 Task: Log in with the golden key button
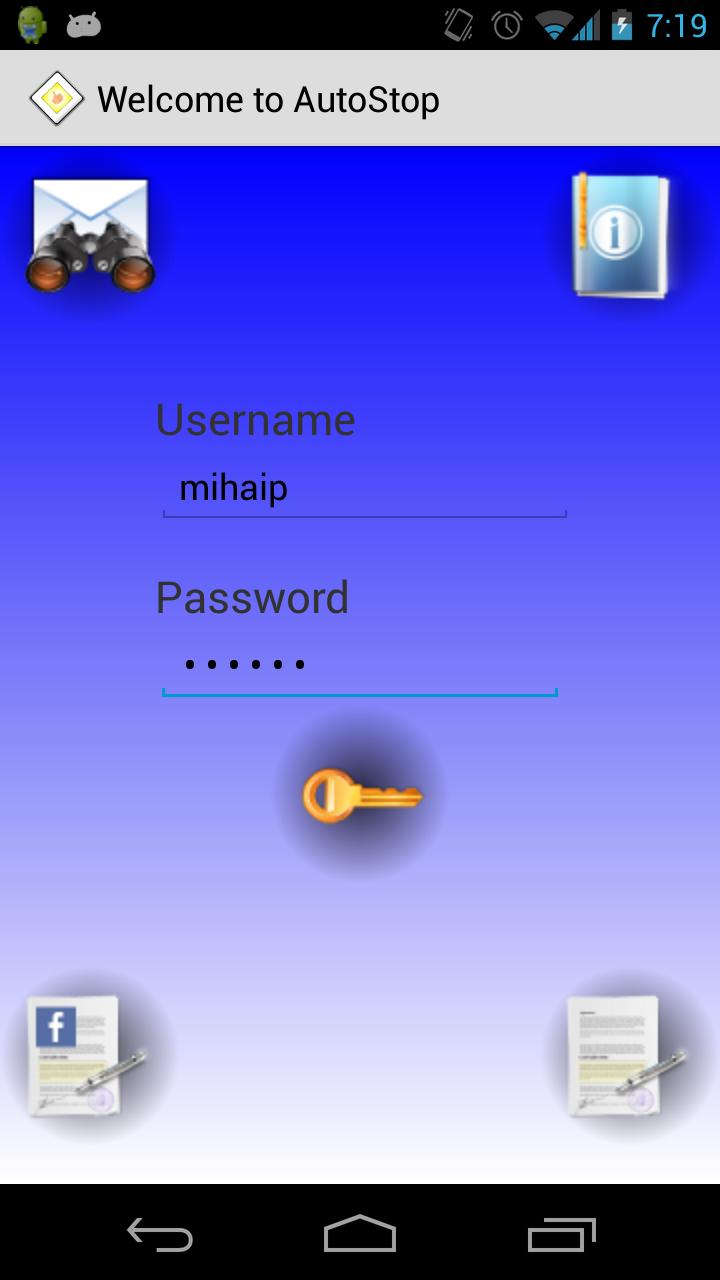361,796
